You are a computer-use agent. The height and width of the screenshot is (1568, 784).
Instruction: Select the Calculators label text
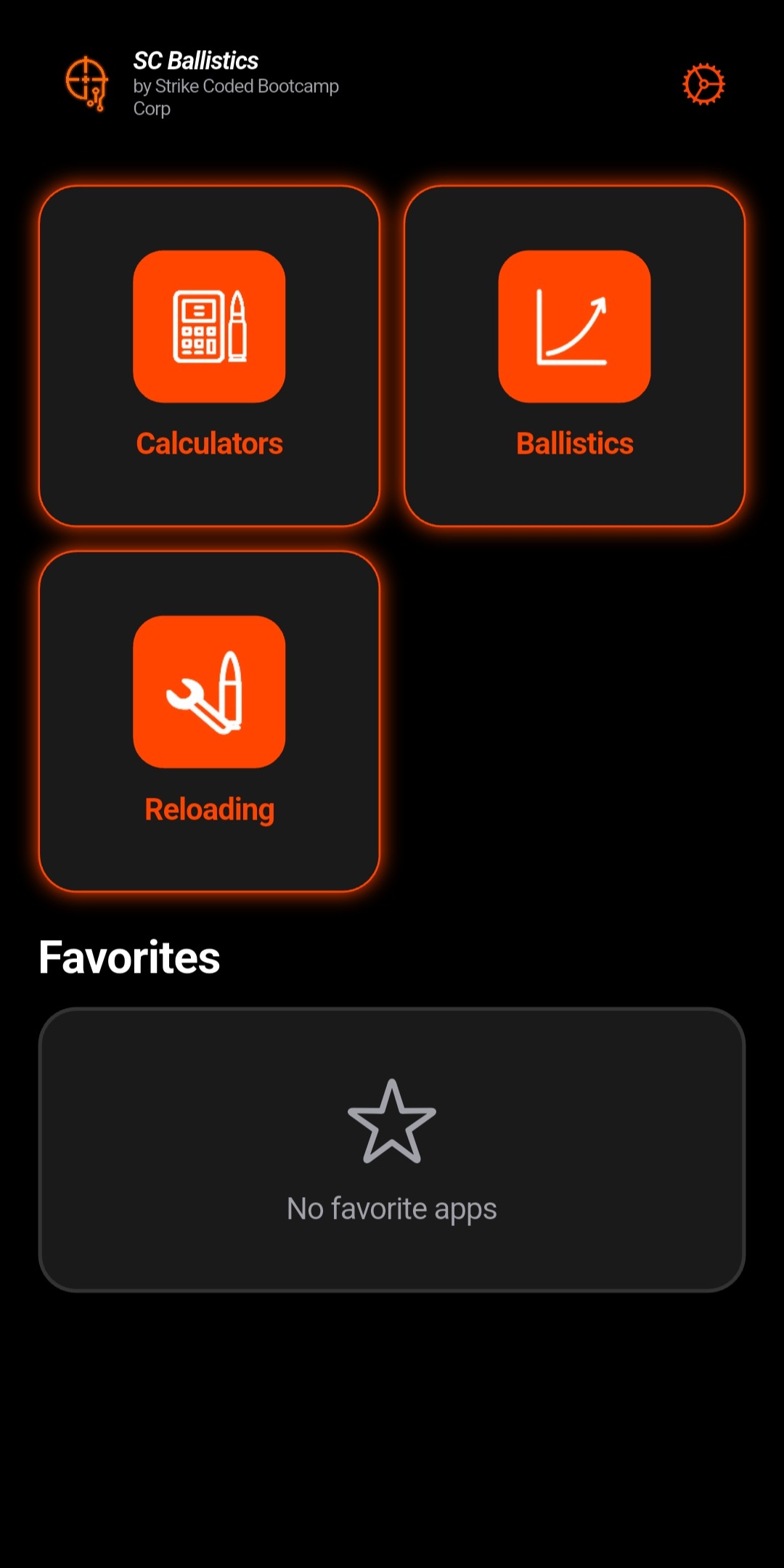click(209, 443)
